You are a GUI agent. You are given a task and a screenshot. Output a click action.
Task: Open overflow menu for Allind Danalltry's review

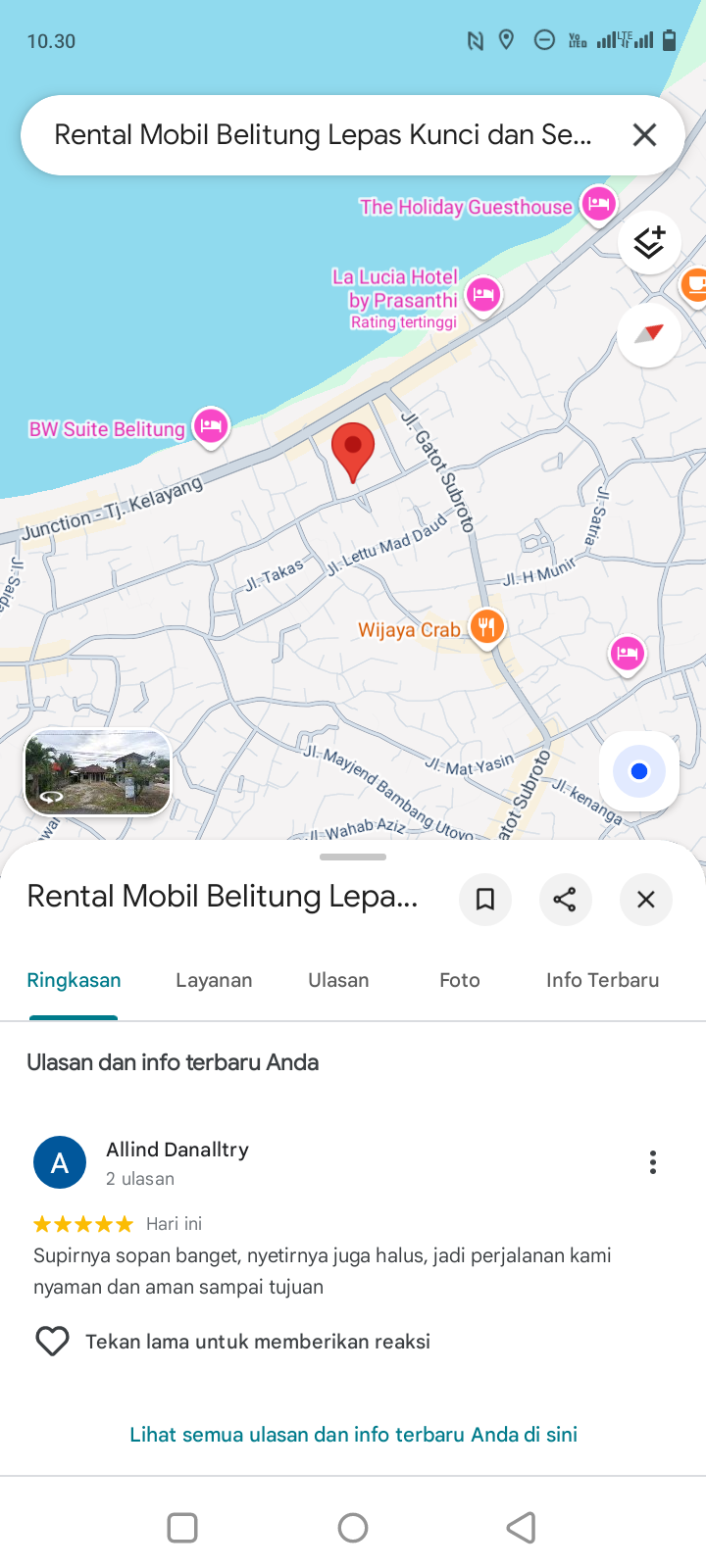coord(653,1162)
